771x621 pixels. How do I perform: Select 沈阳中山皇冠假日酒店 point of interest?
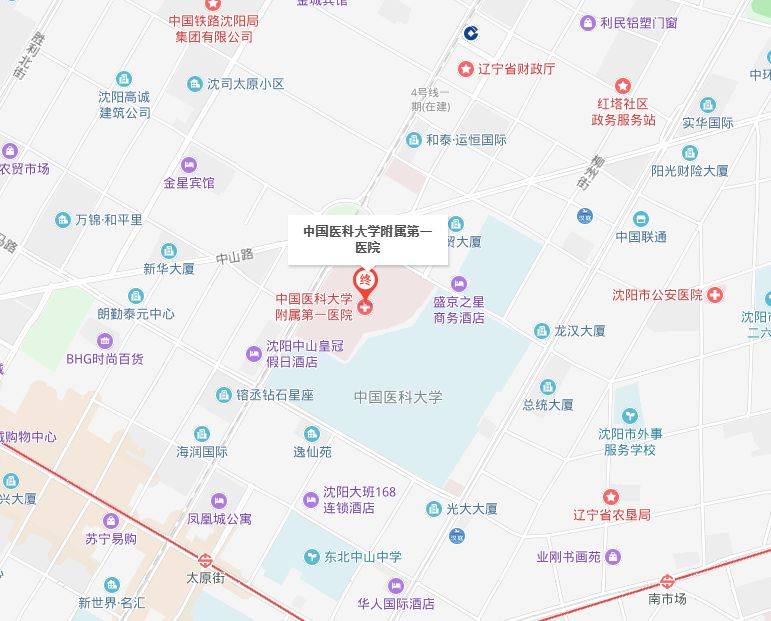click(255, 353)
